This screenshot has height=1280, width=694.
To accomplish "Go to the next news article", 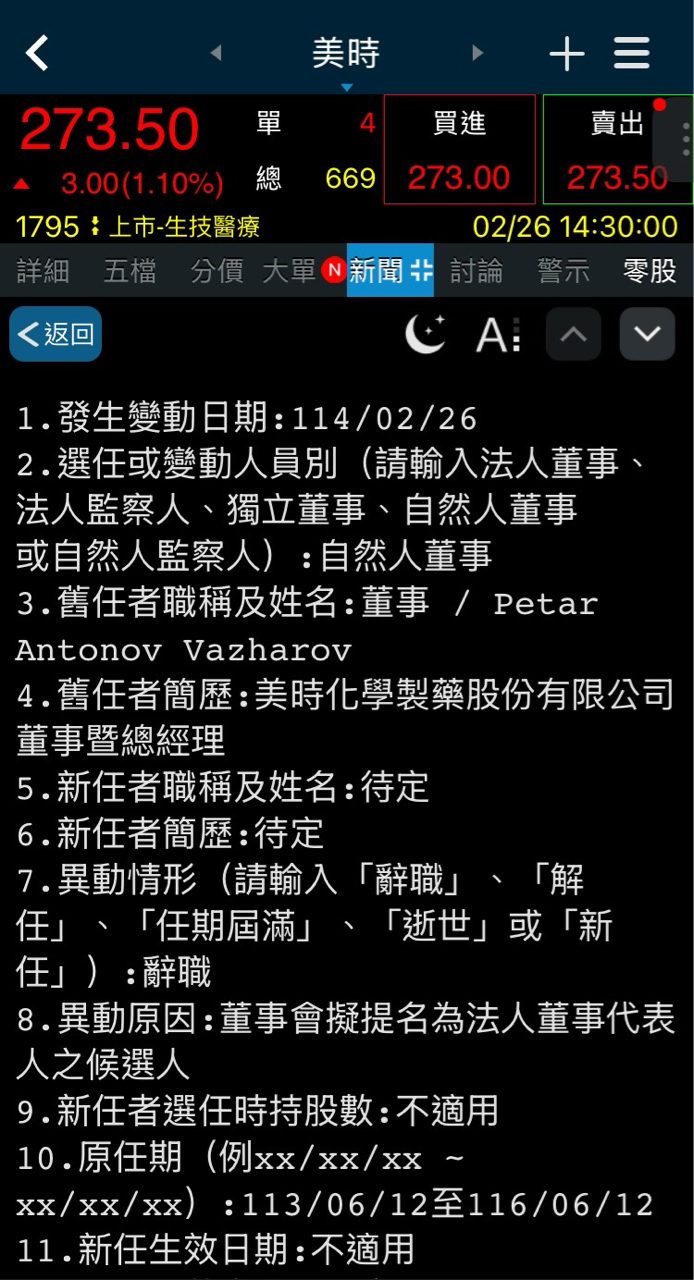I will click(x=647, y=334).
